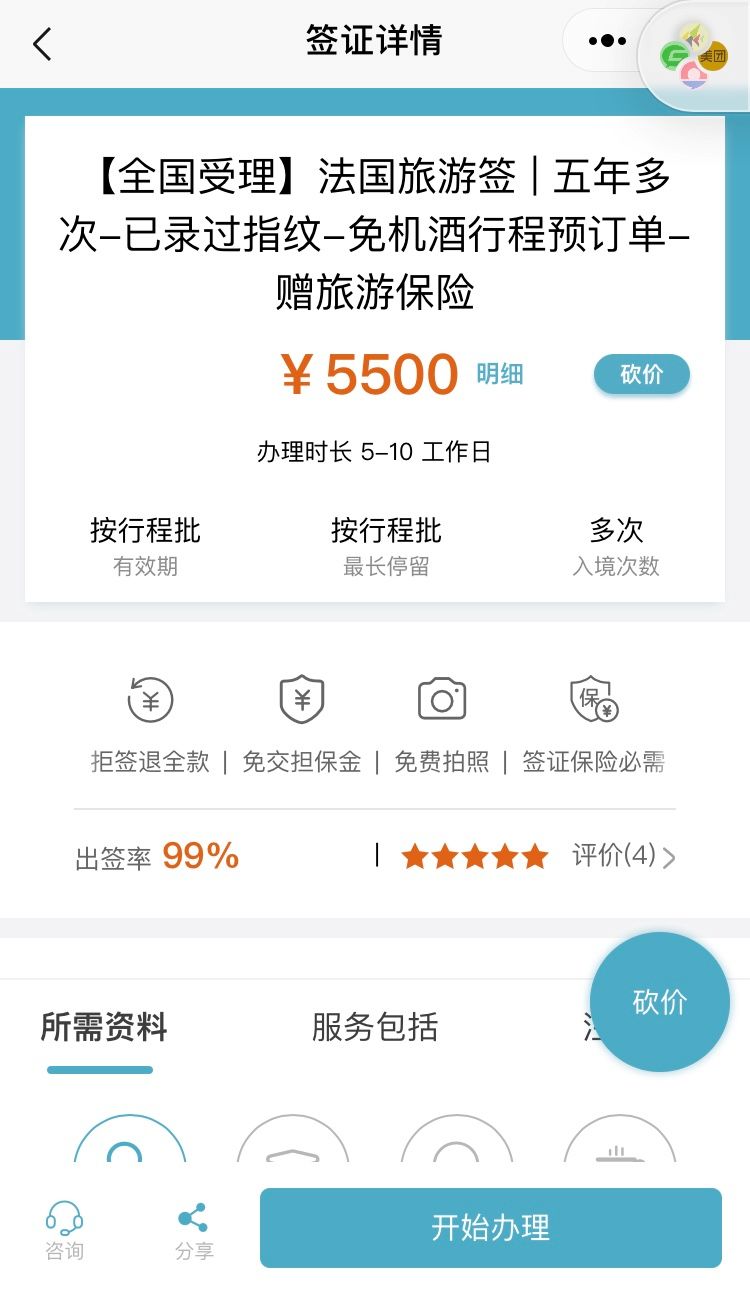Tap the floating round 砍价 button
This screenshot has width=750, height=1294.
660,1002
